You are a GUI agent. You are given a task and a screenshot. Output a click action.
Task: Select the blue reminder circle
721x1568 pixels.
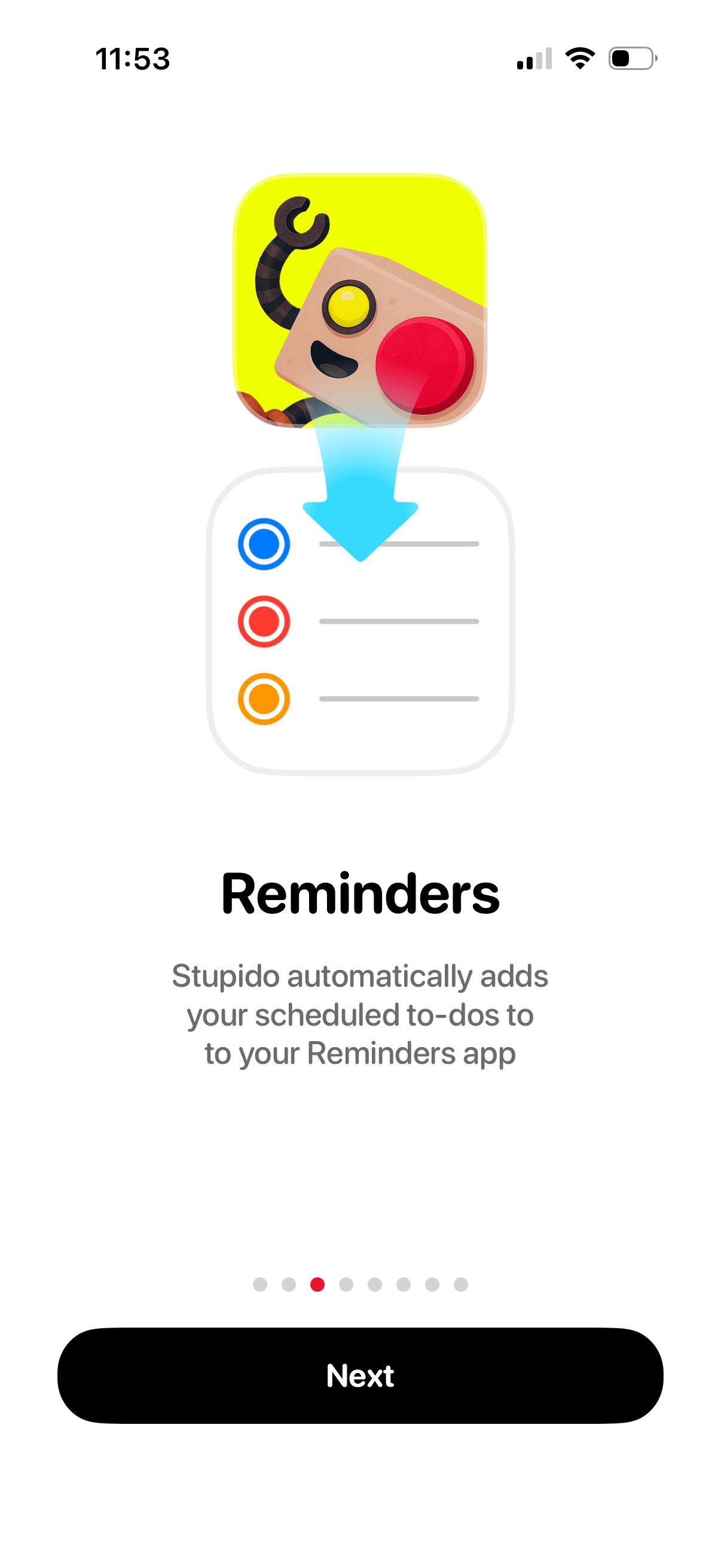pyautogui.click(x=264, y=542)
